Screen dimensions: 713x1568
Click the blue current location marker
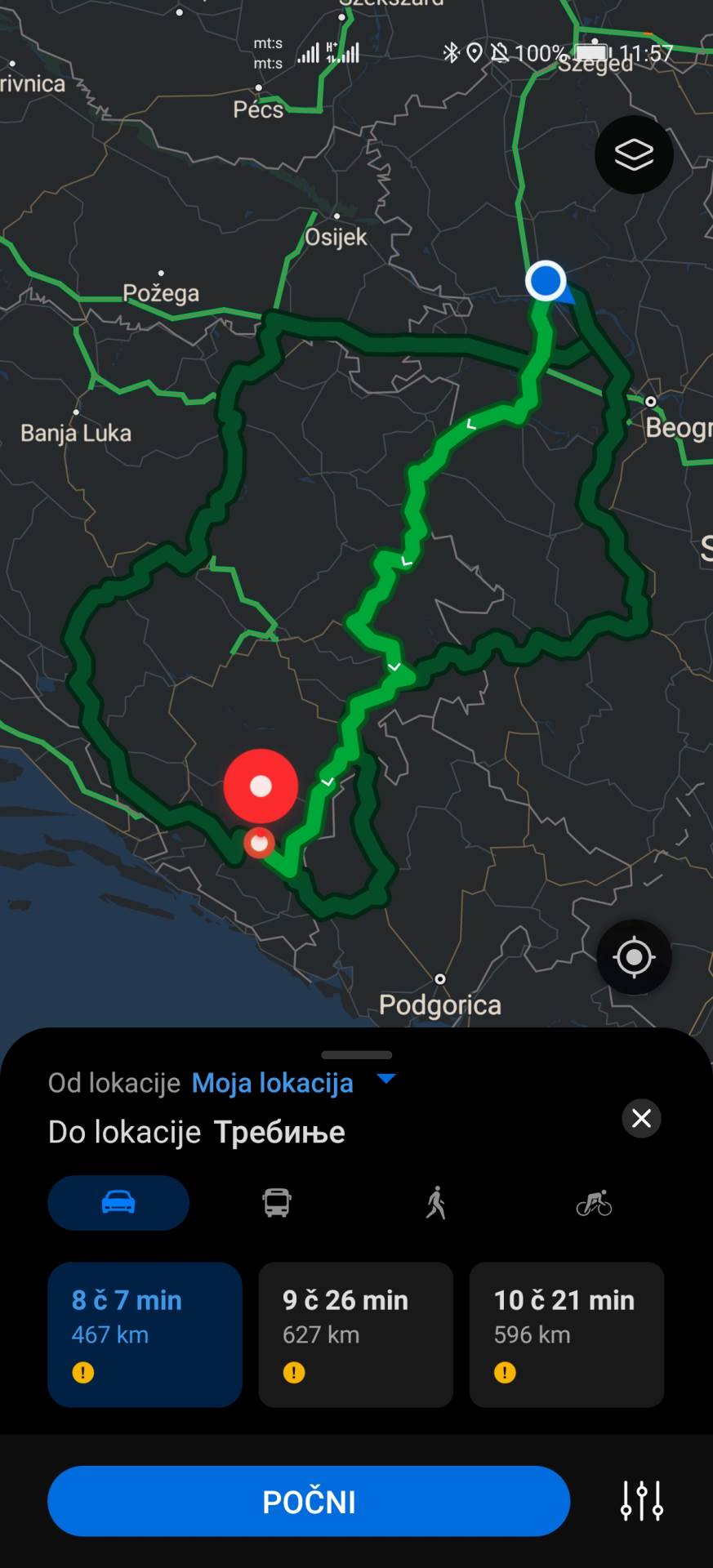pyautogui.click(x=546, y=280)
